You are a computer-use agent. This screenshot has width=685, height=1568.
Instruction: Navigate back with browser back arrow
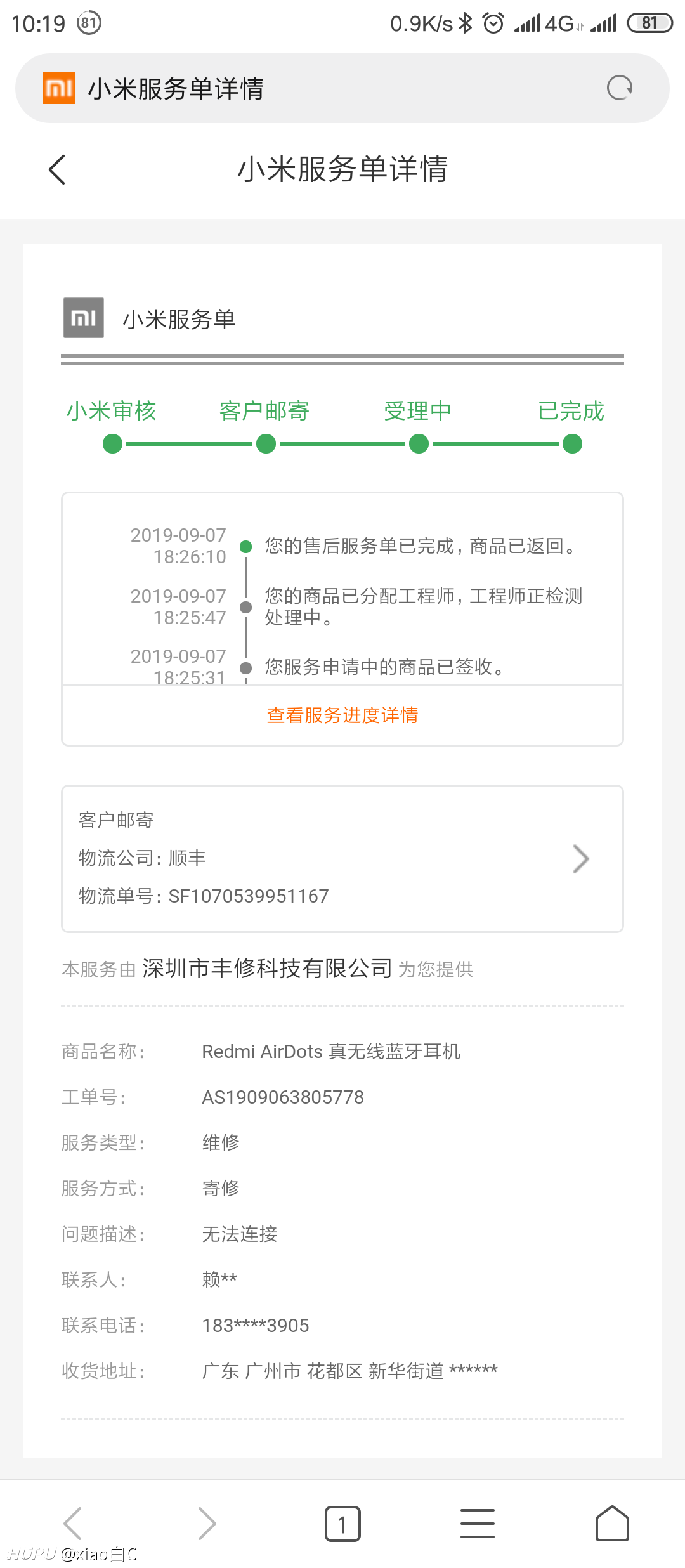coord(73,1524)
